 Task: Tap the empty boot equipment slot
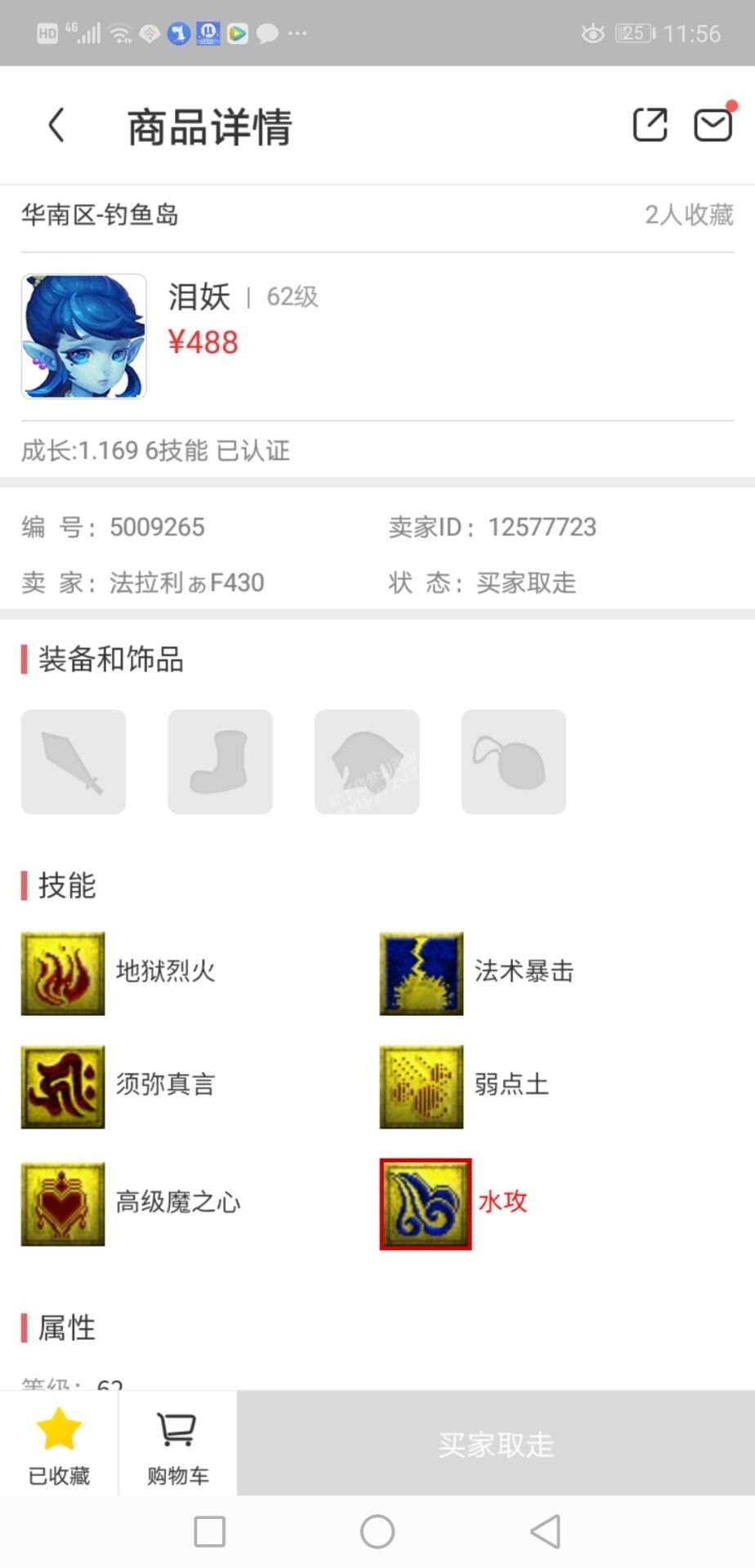pos(220,762)
